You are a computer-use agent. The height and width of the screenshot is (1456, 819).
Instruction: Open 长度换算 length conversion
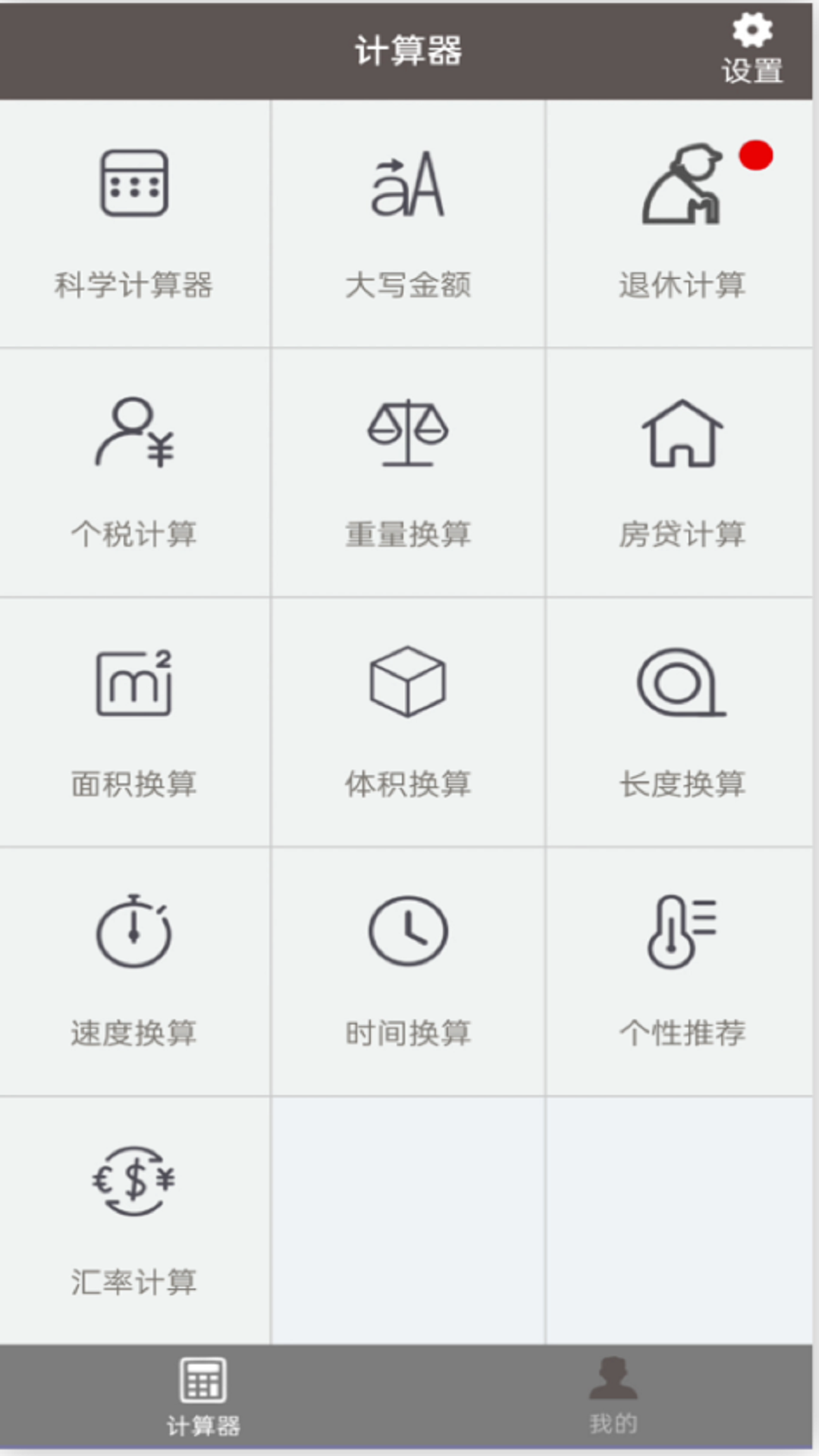point(681,722)
